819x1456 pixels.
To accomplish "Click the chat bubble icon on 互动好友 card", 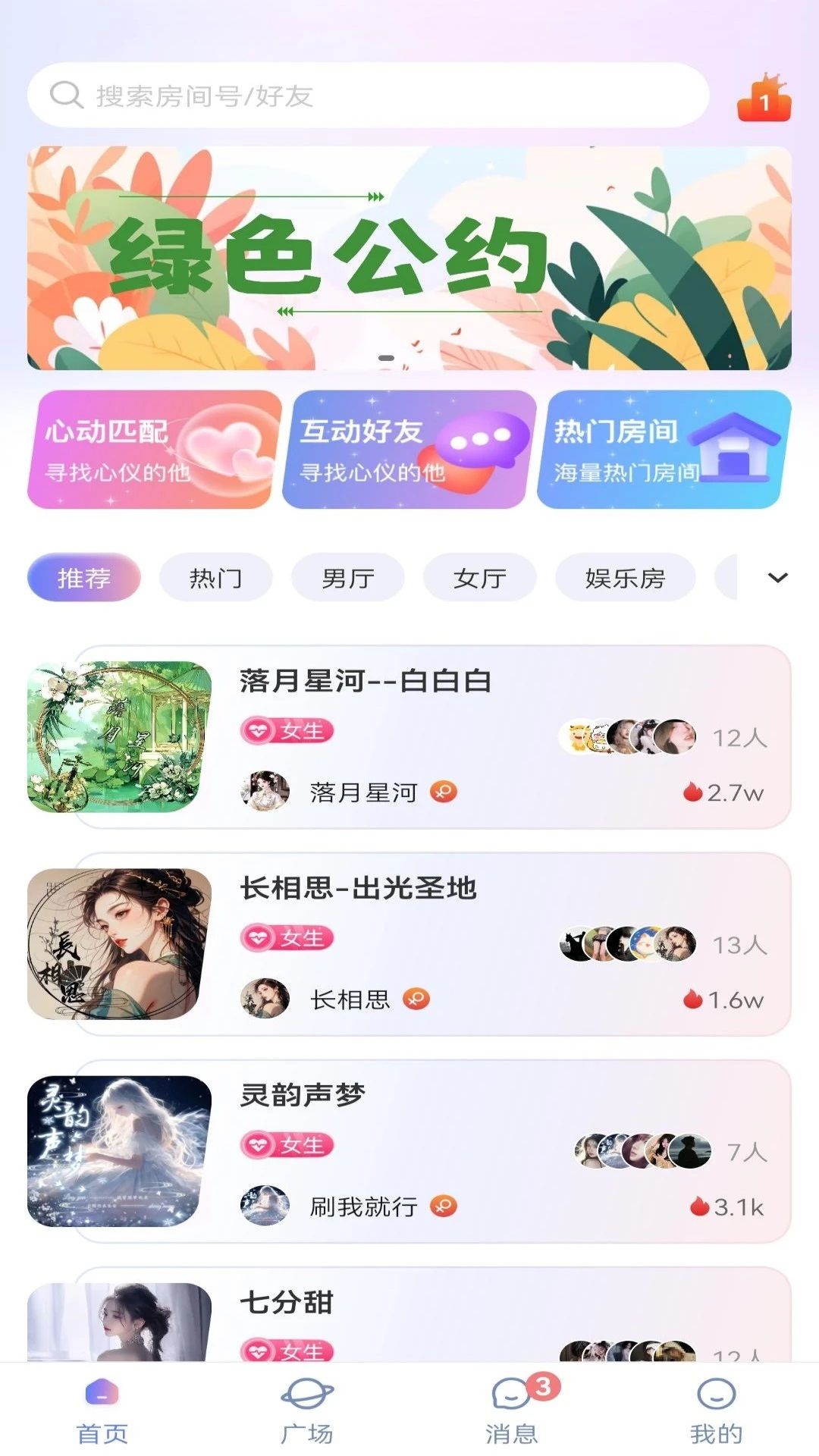I will 483,438.
